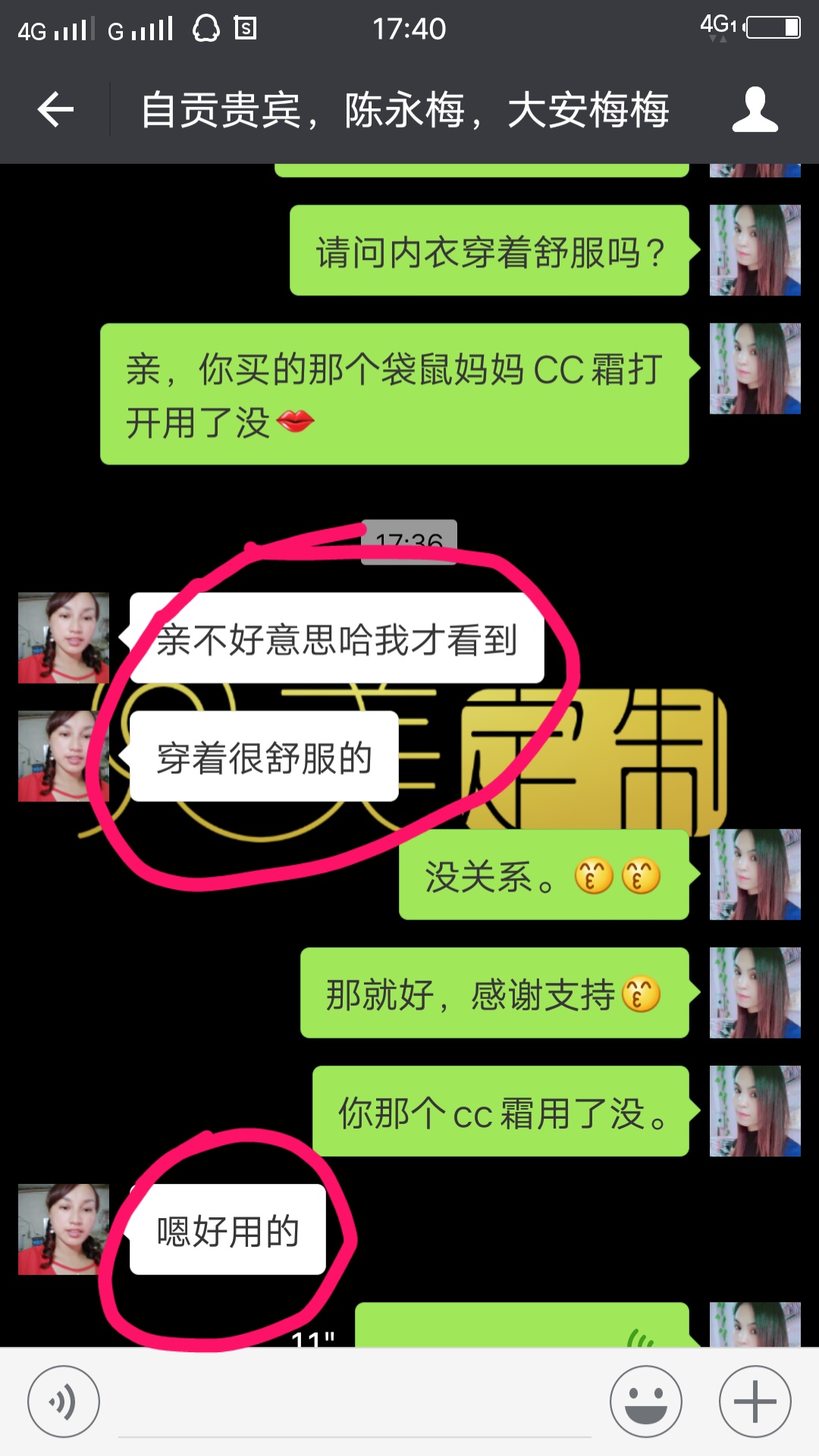Tap avatar next to '没关系。' message

click(x=755, y=874)
